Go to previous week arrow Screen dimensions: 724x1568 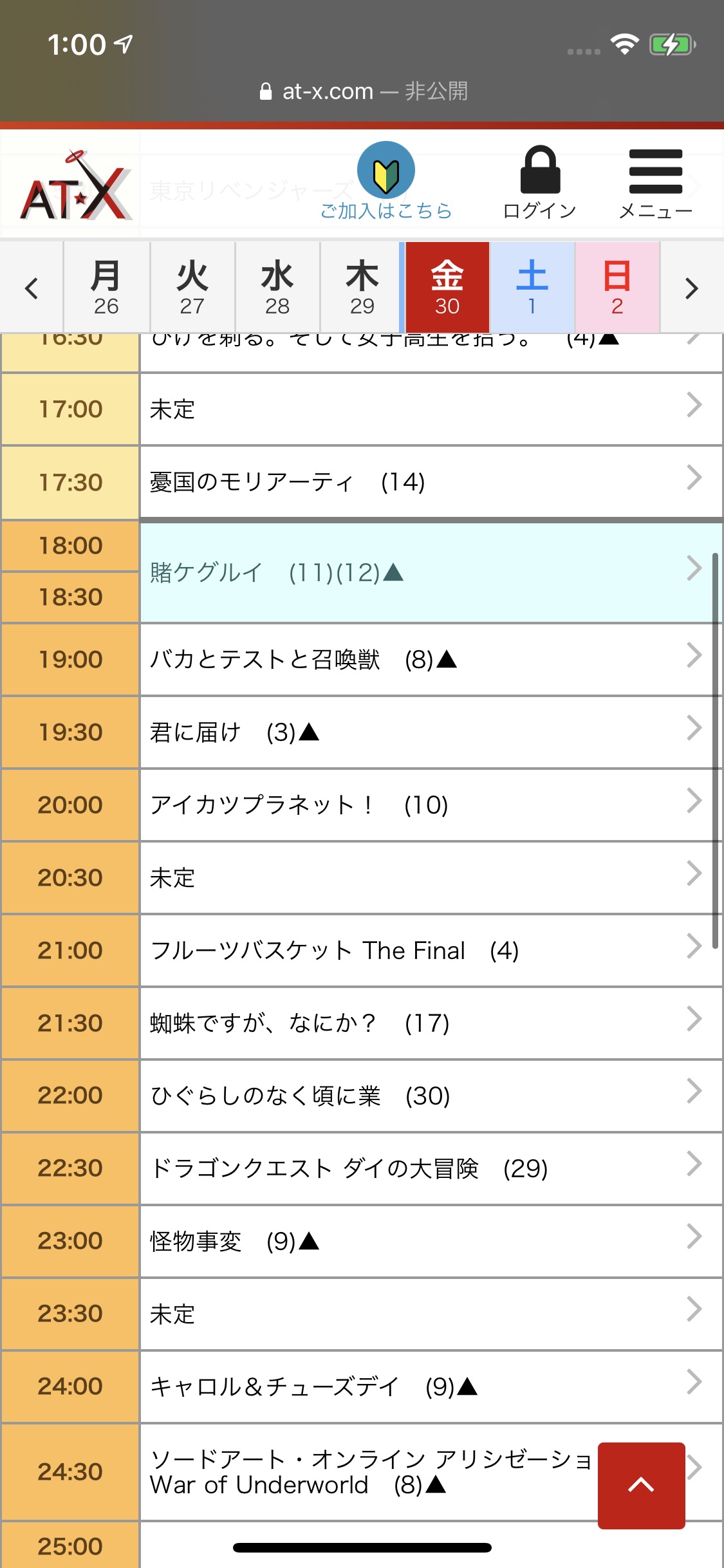point(32,288)
